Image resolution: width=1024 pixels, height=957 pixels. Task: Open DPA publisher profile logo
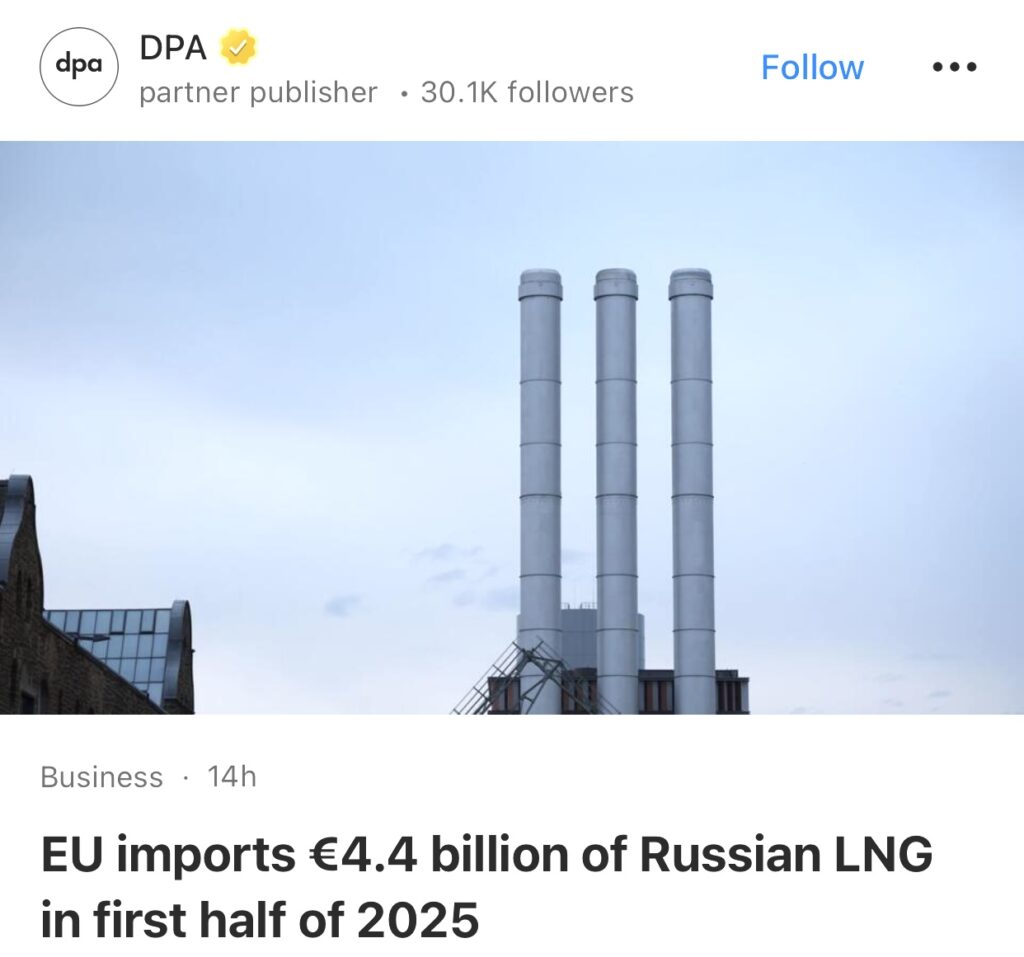[x=79, y=67]
